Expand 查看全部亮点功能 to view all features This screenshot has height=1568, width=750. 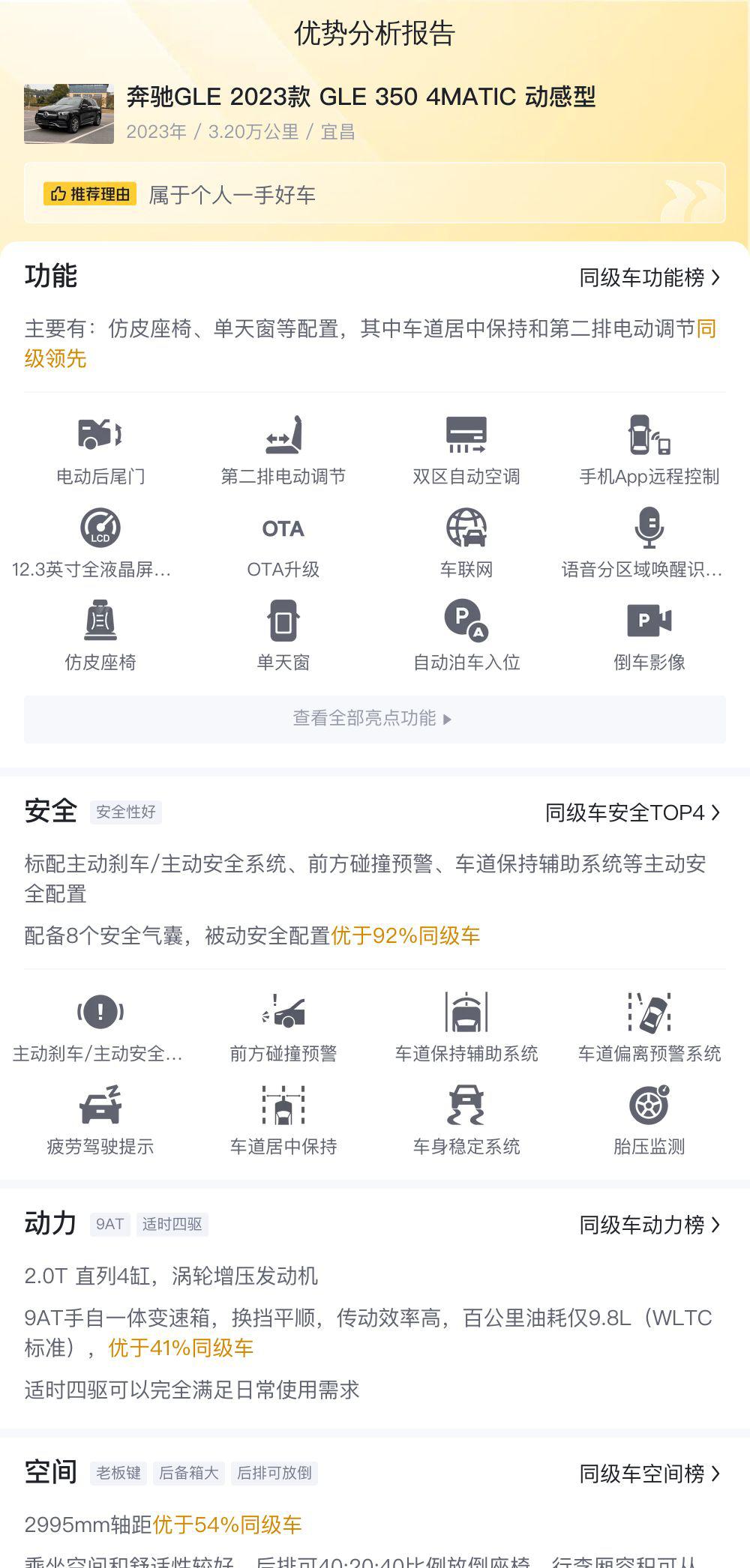pyautogui.click(x=375, y=719)
